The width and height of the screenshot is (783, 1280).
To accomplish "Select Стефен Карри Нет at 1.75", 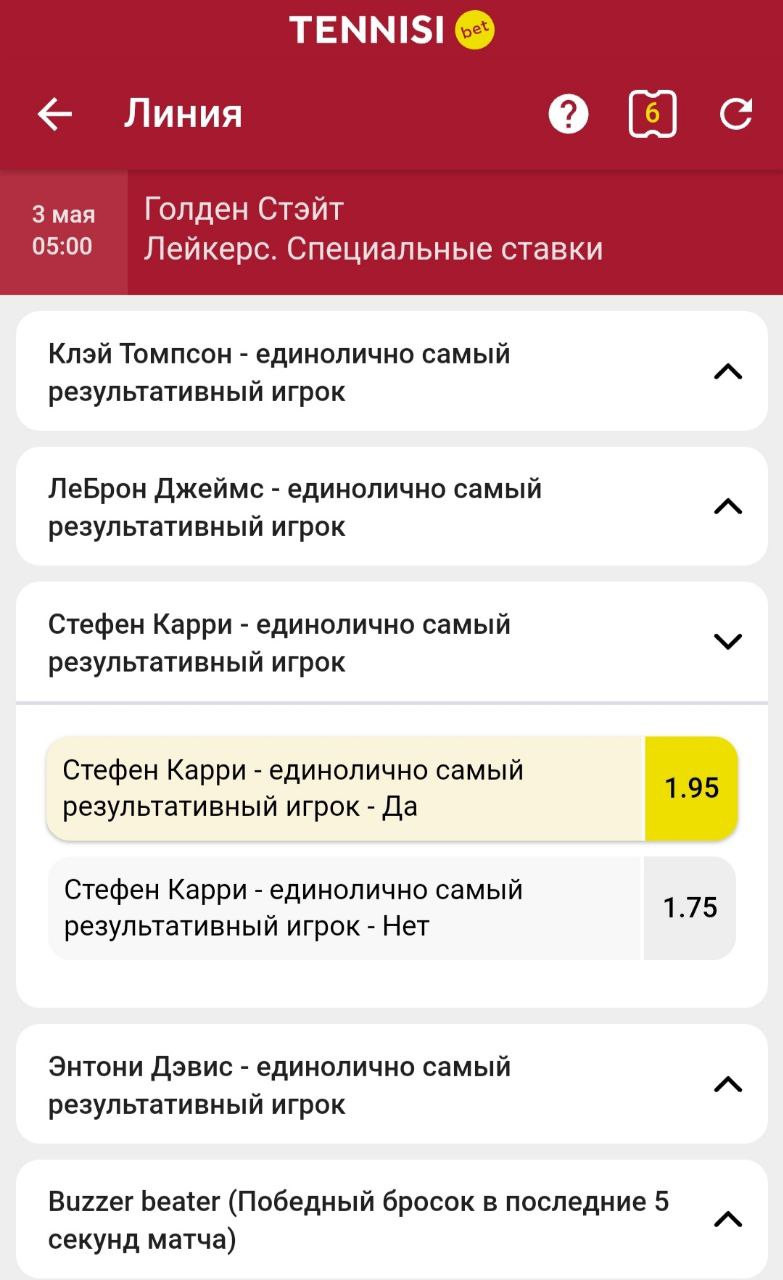I will (x=392, y=908).
